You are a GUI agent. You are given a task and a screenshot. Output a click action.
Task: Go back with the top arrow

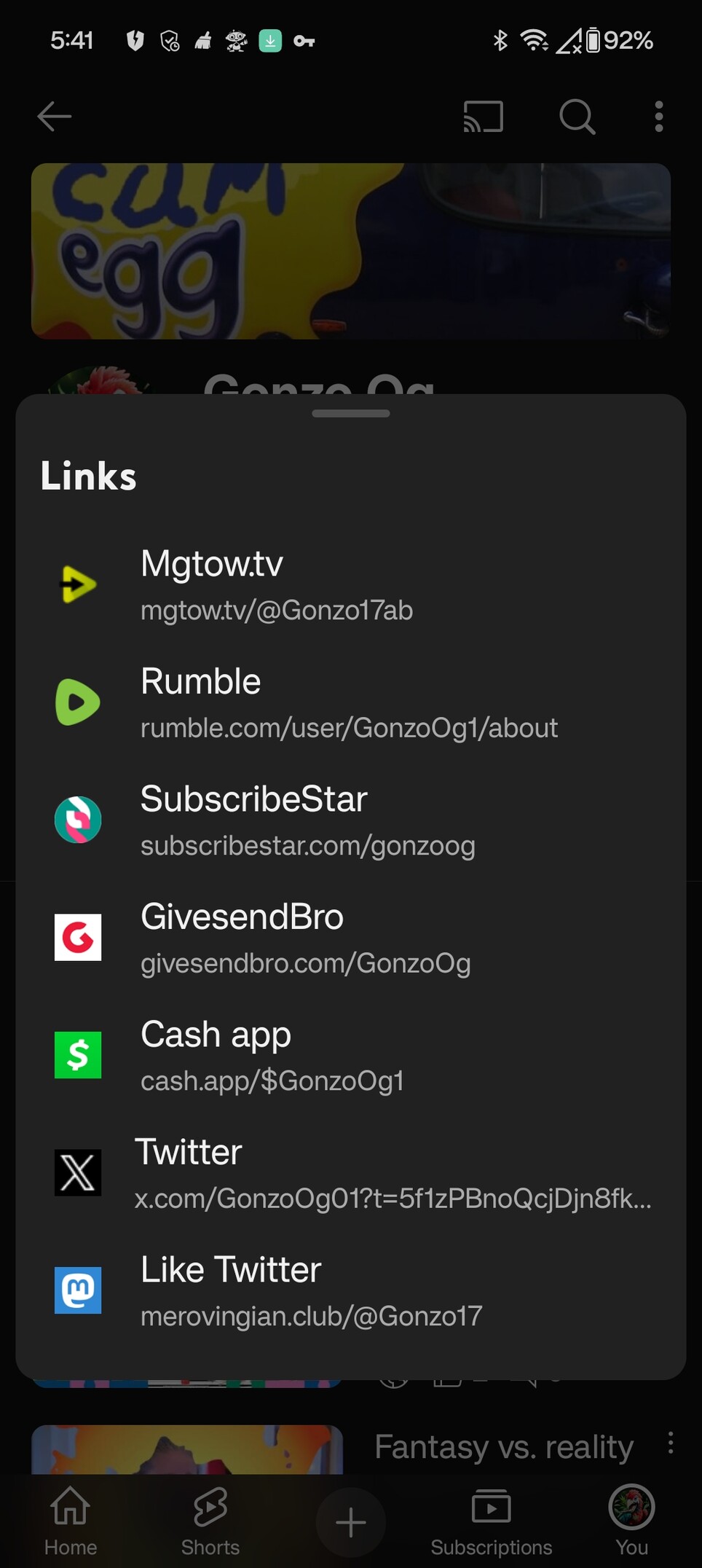click(x=55, y=117)
